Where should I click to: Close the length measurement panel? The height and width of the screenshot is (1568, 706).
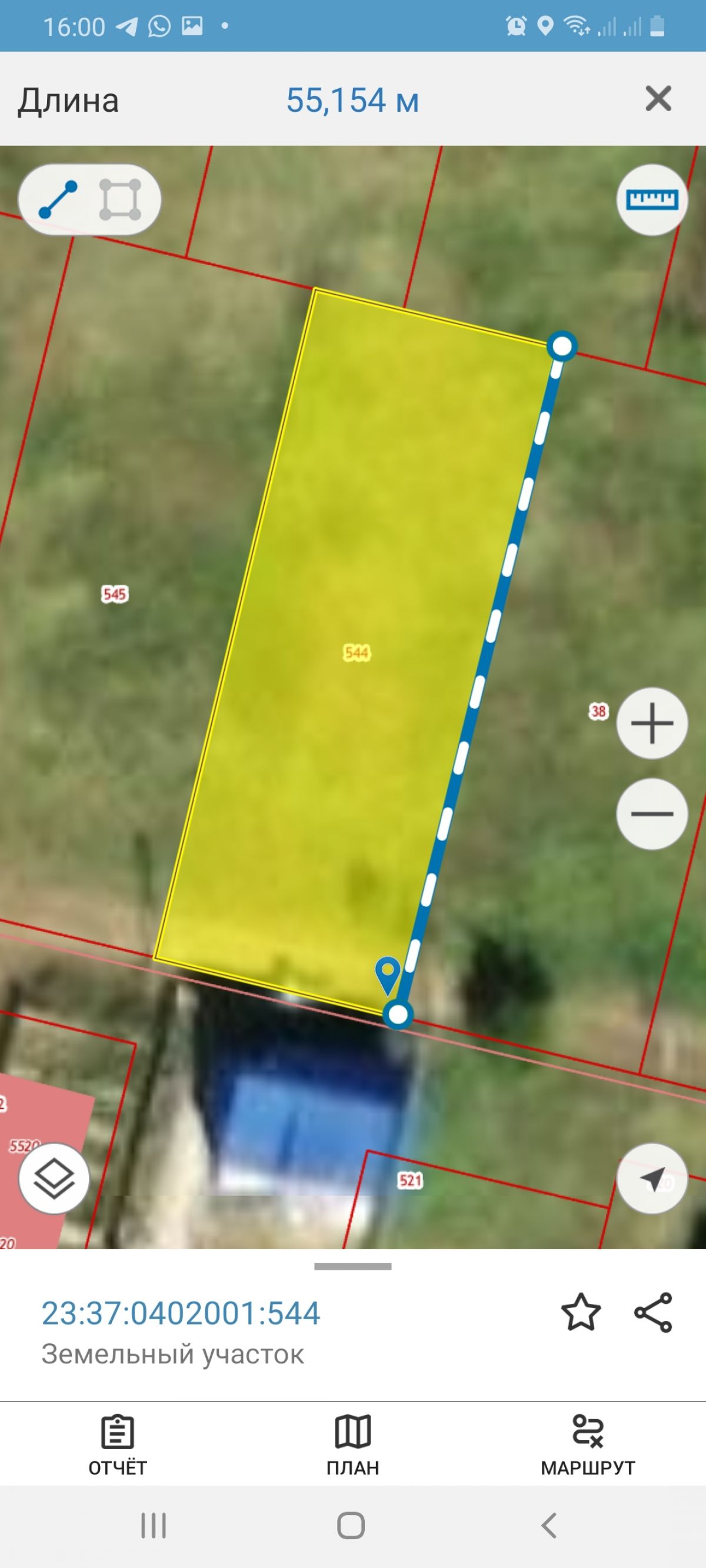tap(658, 99)
